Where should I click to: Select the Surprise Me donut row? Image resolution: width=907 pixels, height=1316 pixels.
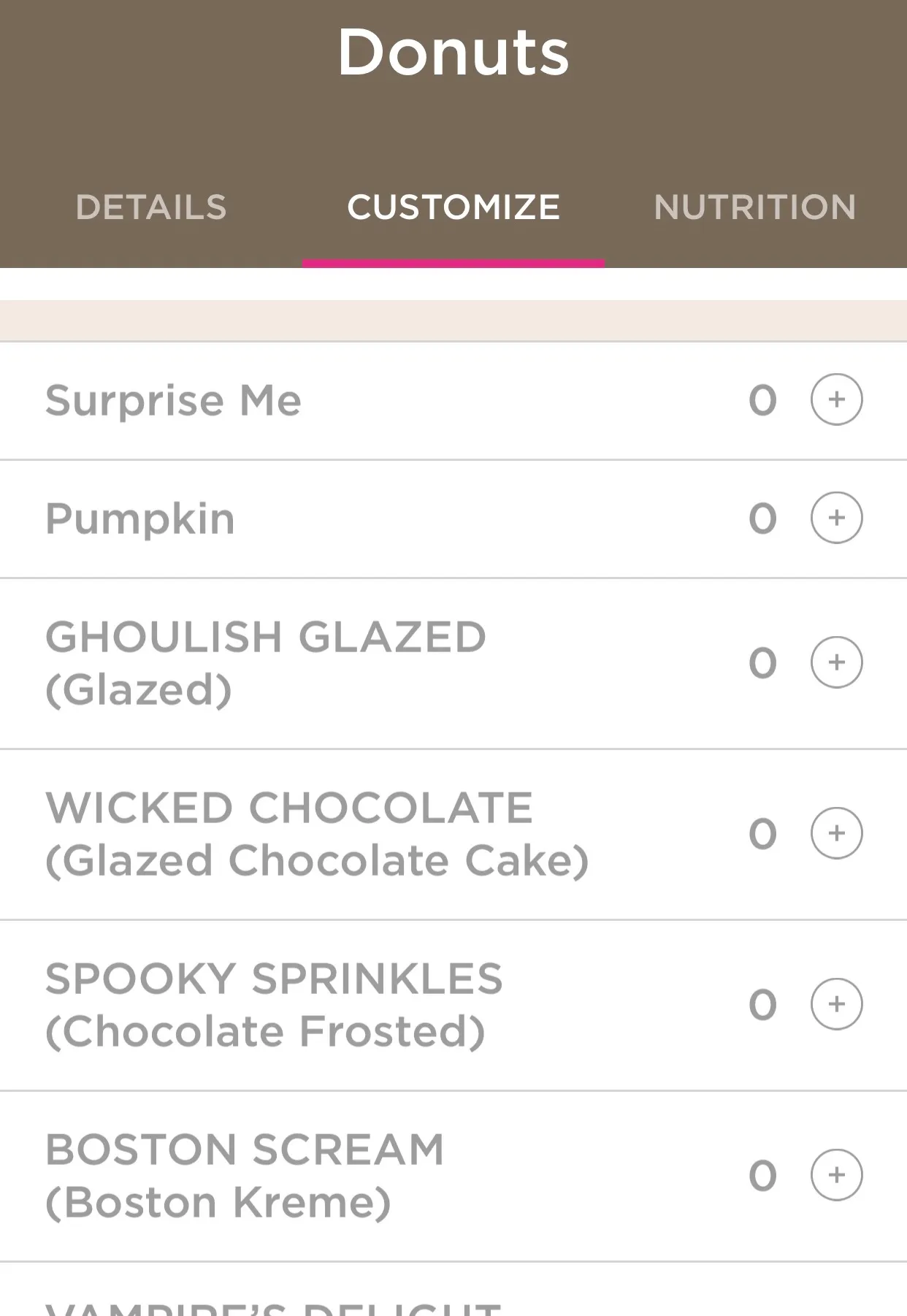pyautogui.click(x=292, y=399)
